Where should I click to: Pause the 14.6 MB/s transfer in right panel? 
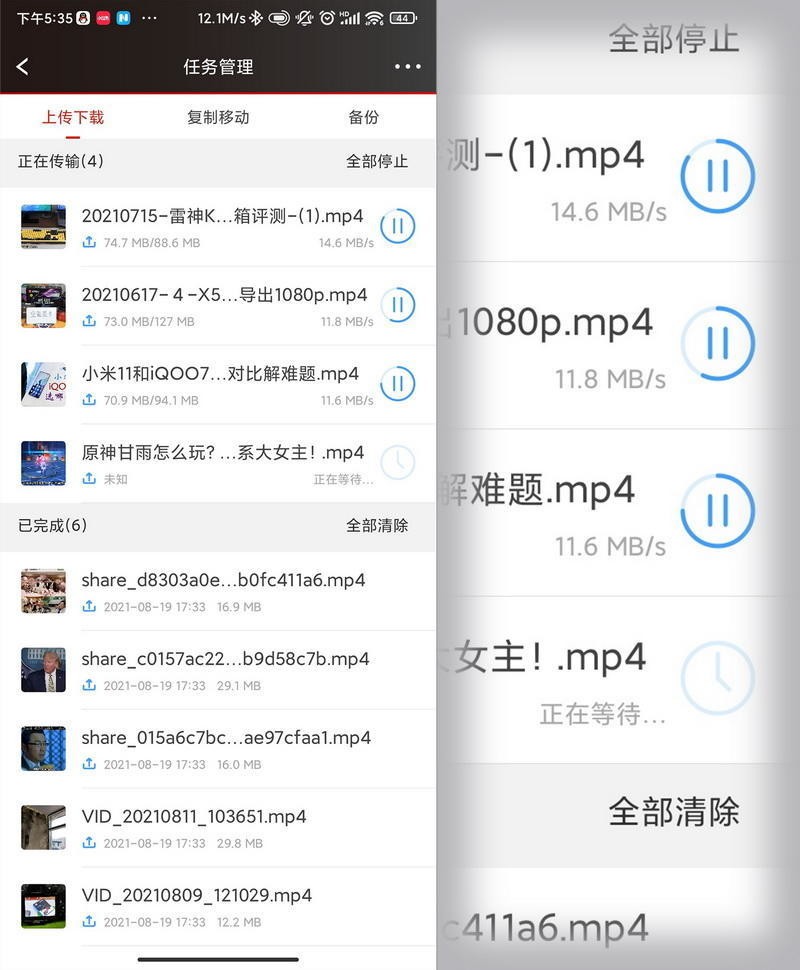716,175
